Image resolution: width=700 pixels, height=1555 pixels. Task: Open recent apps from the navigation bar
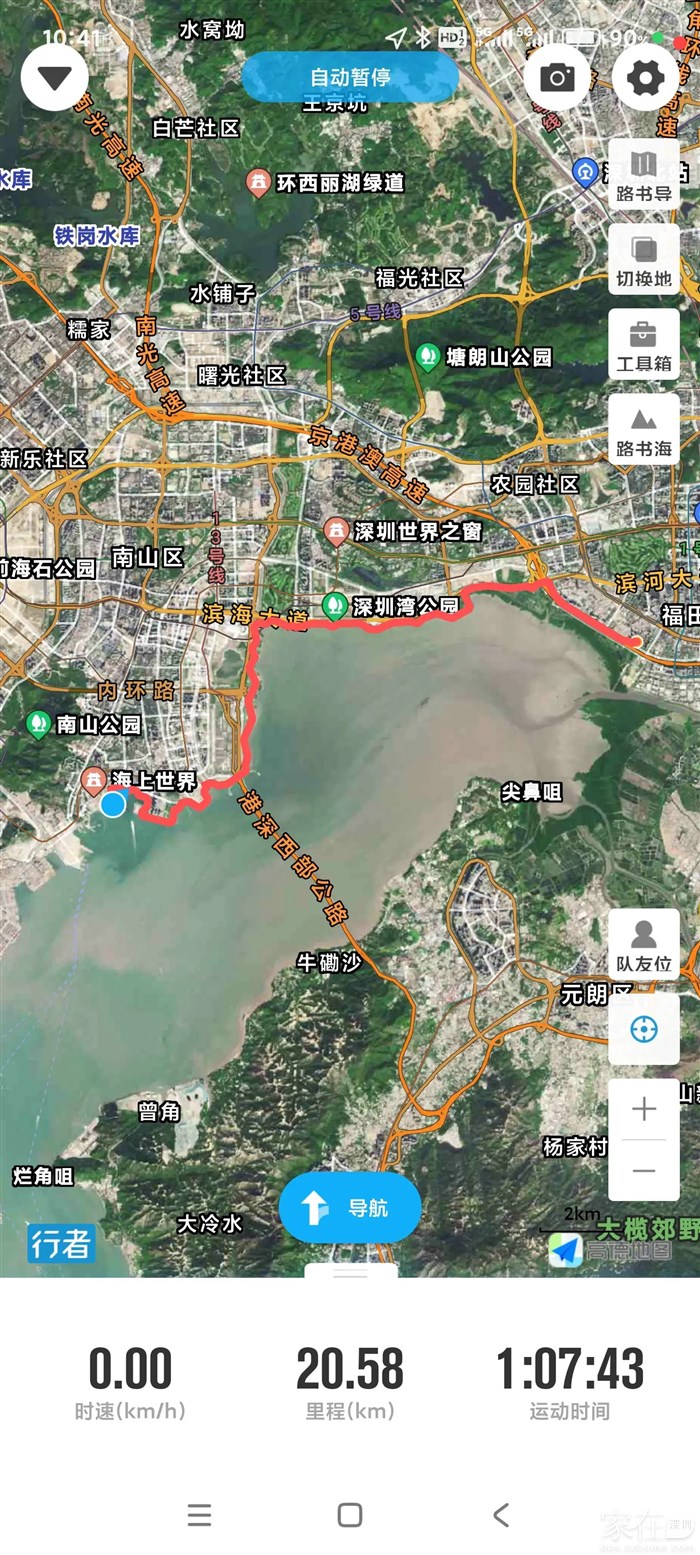point(200,1515)
